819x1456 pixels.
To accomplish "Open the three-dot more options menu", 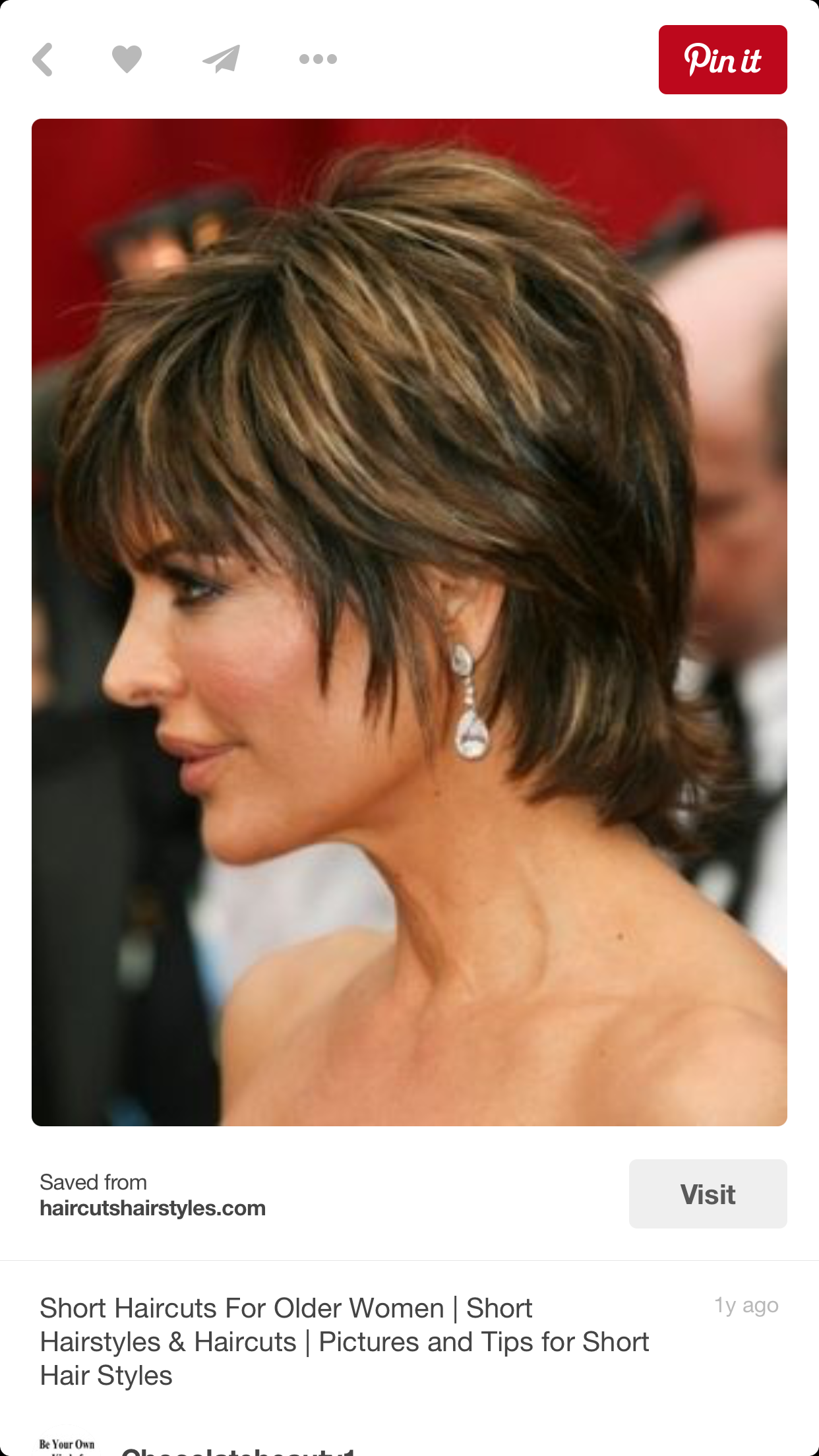I will (318, 59).
